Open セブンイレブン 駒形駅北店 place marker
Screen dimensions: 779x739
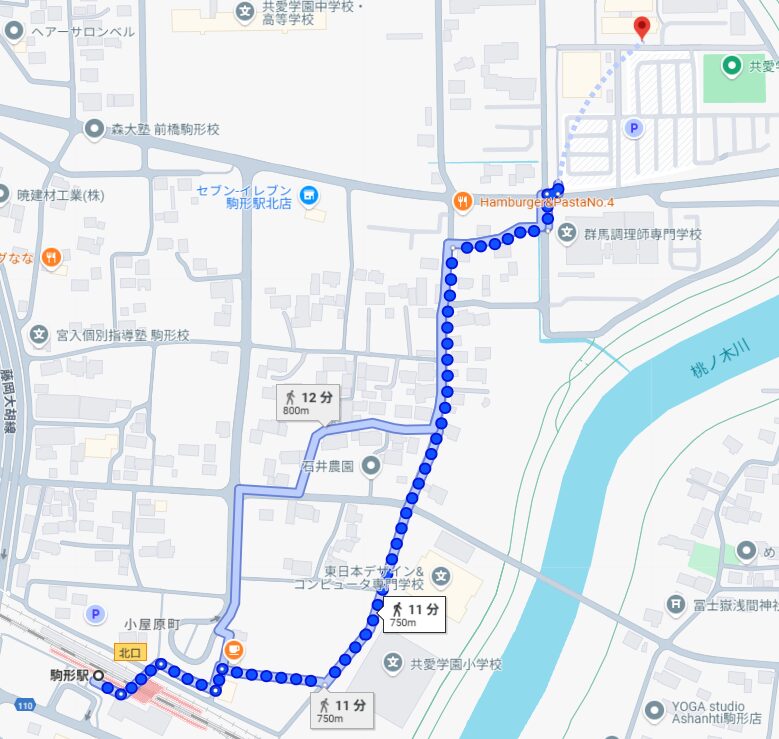[x=310, y=192]
